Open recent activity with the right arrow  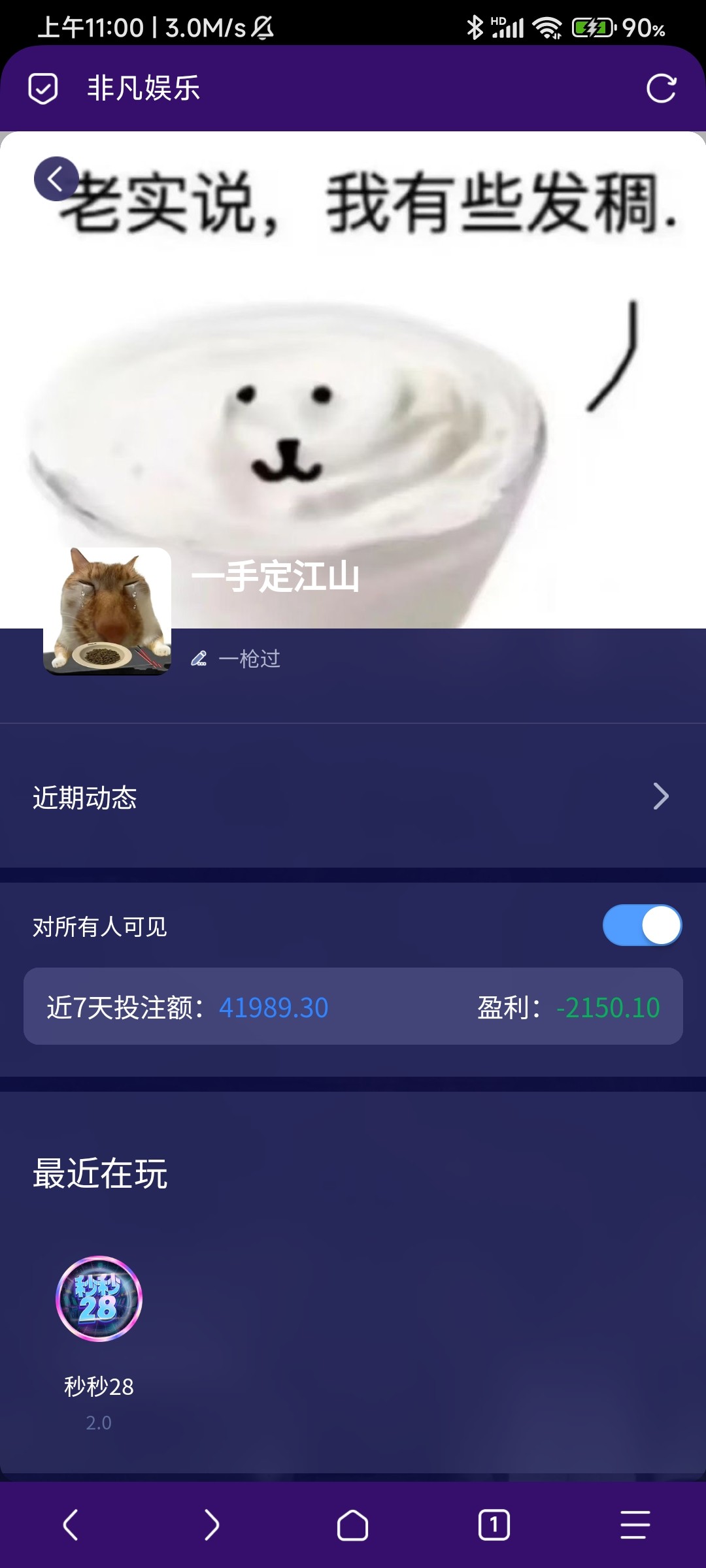tap(662, 796)
